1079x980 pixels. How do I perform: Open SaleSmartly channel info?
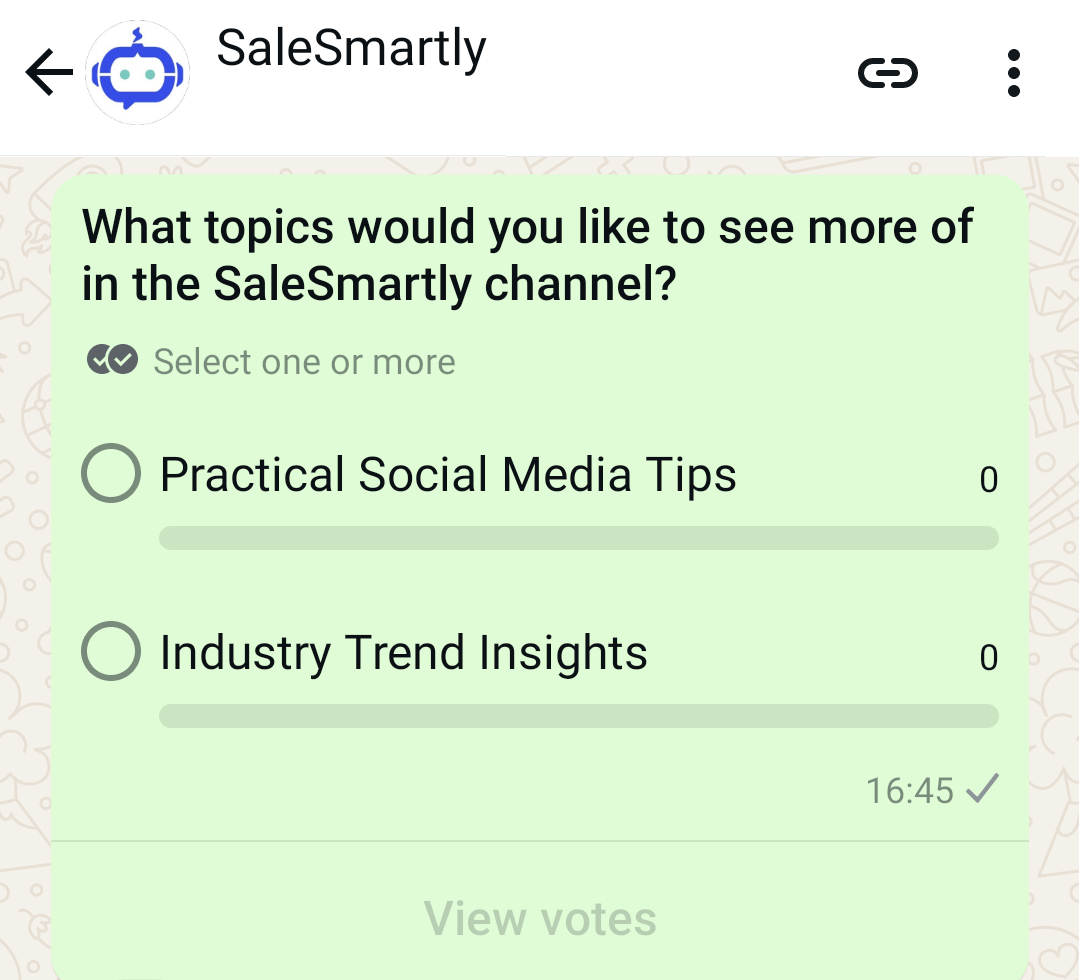coord(351,50)
